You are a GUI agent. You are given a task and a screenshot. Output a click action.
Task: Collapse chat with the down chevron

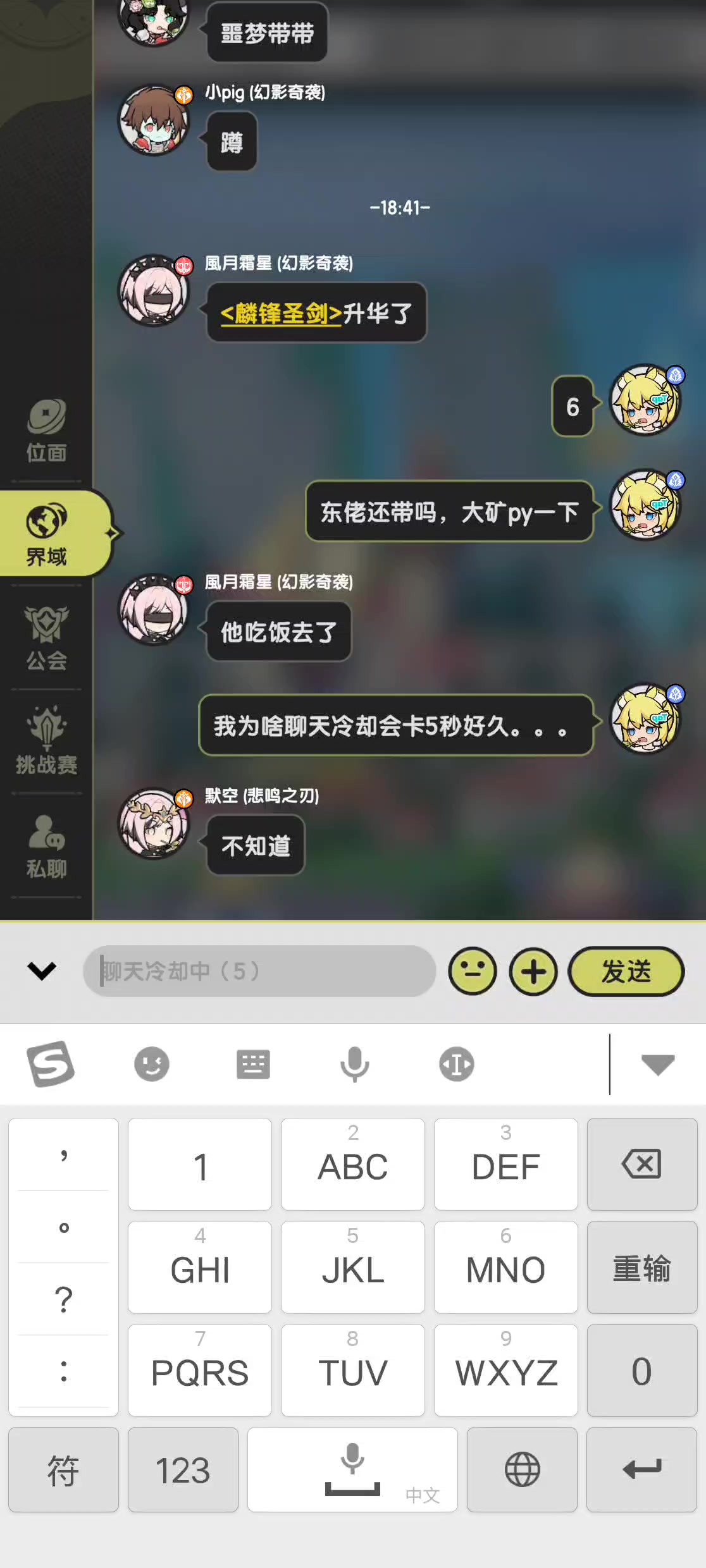pos(42,970)
